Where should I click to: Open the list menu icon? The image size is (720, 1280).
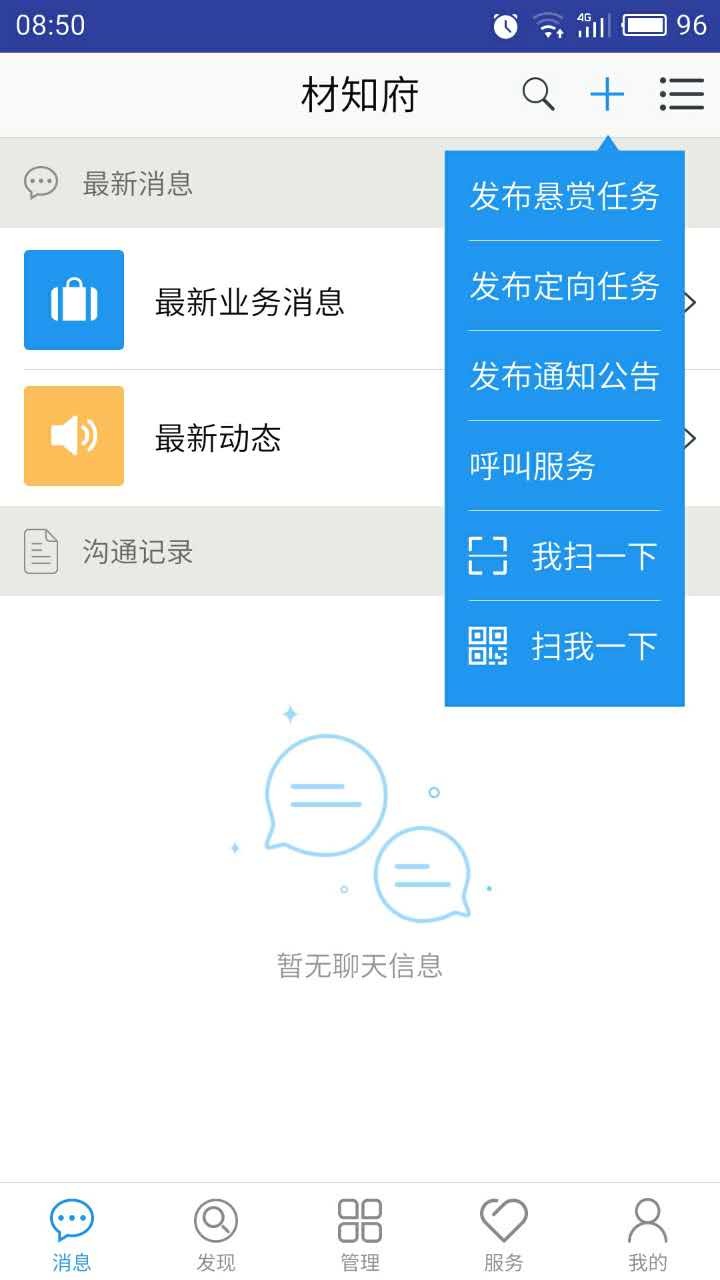click(x=682, y=95)
